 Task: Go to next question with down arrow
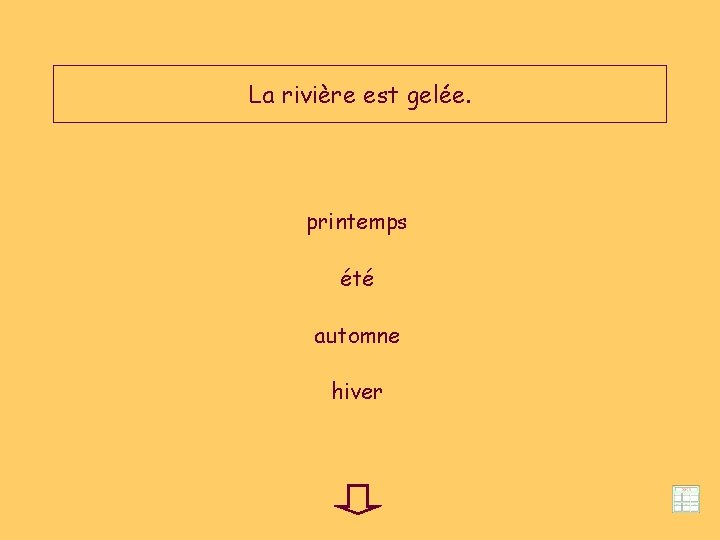tap(358, 499)
